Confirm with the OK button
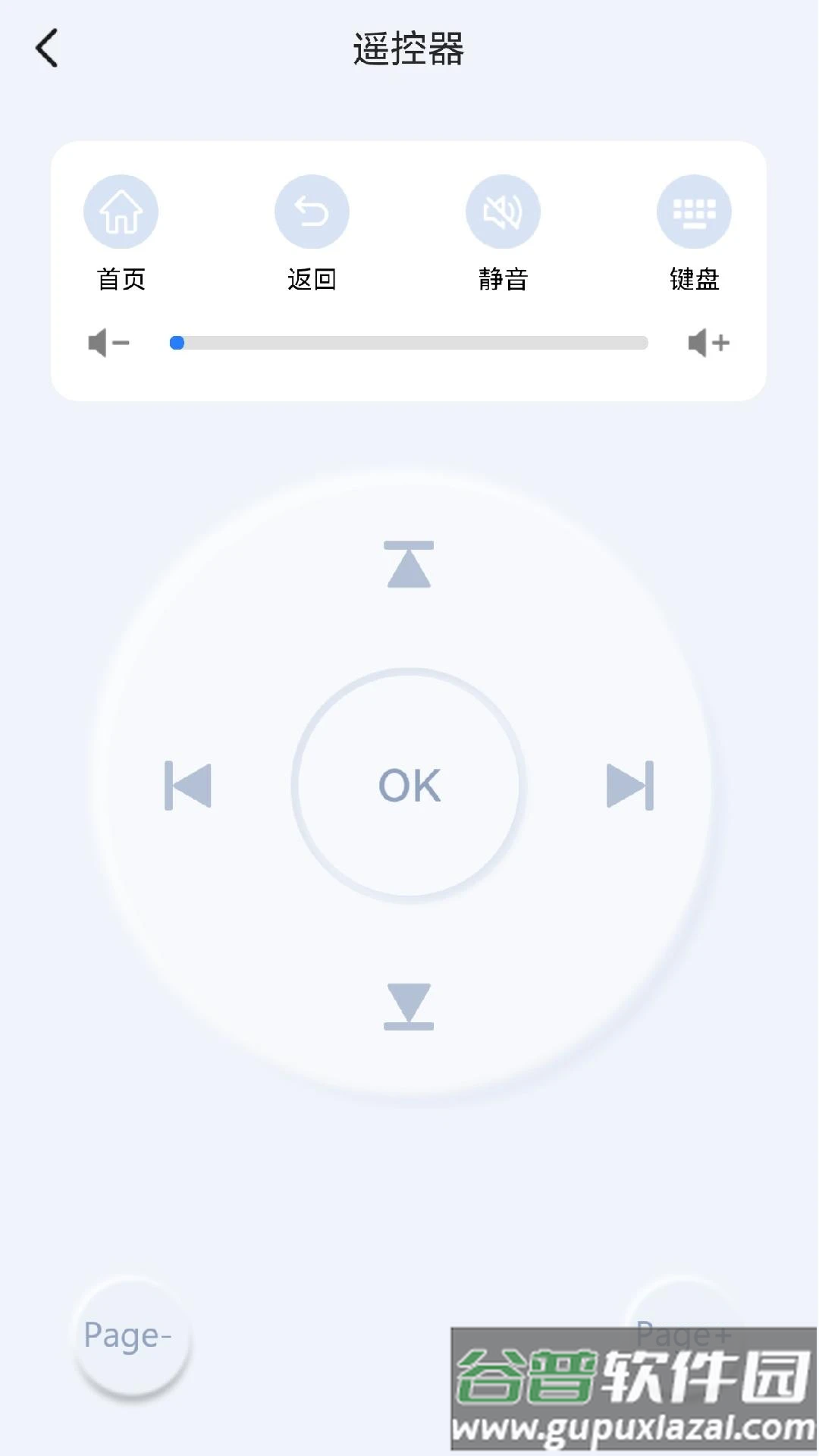The height and width of the screenshot is (1456, 819). (409, 786)
